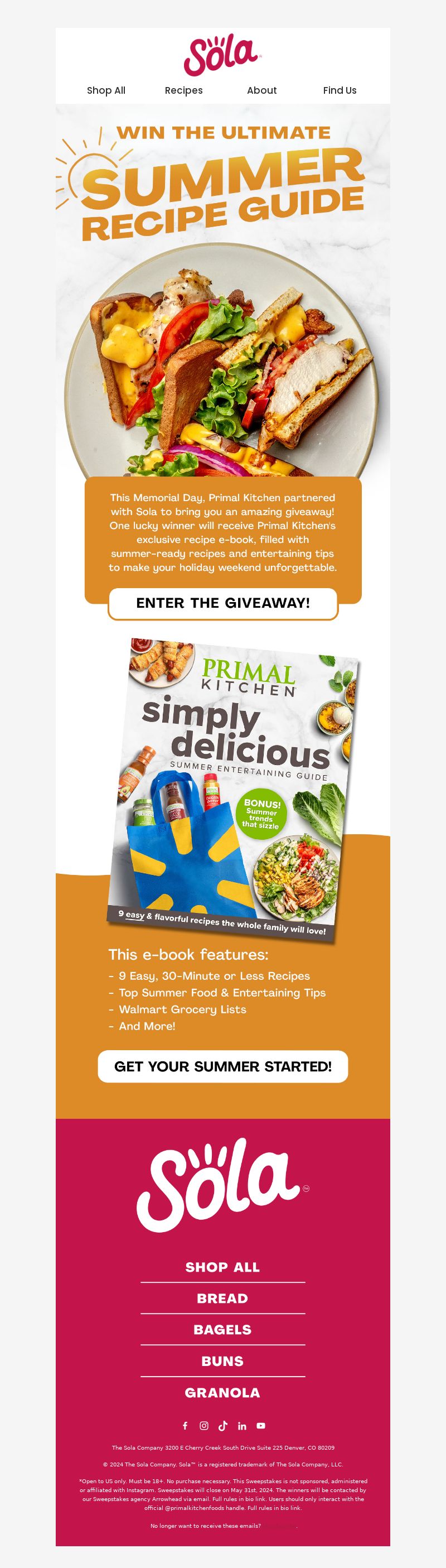Open the Find Us link
Viewport: 446px width, 1568px height.
(x=340, y=90)
